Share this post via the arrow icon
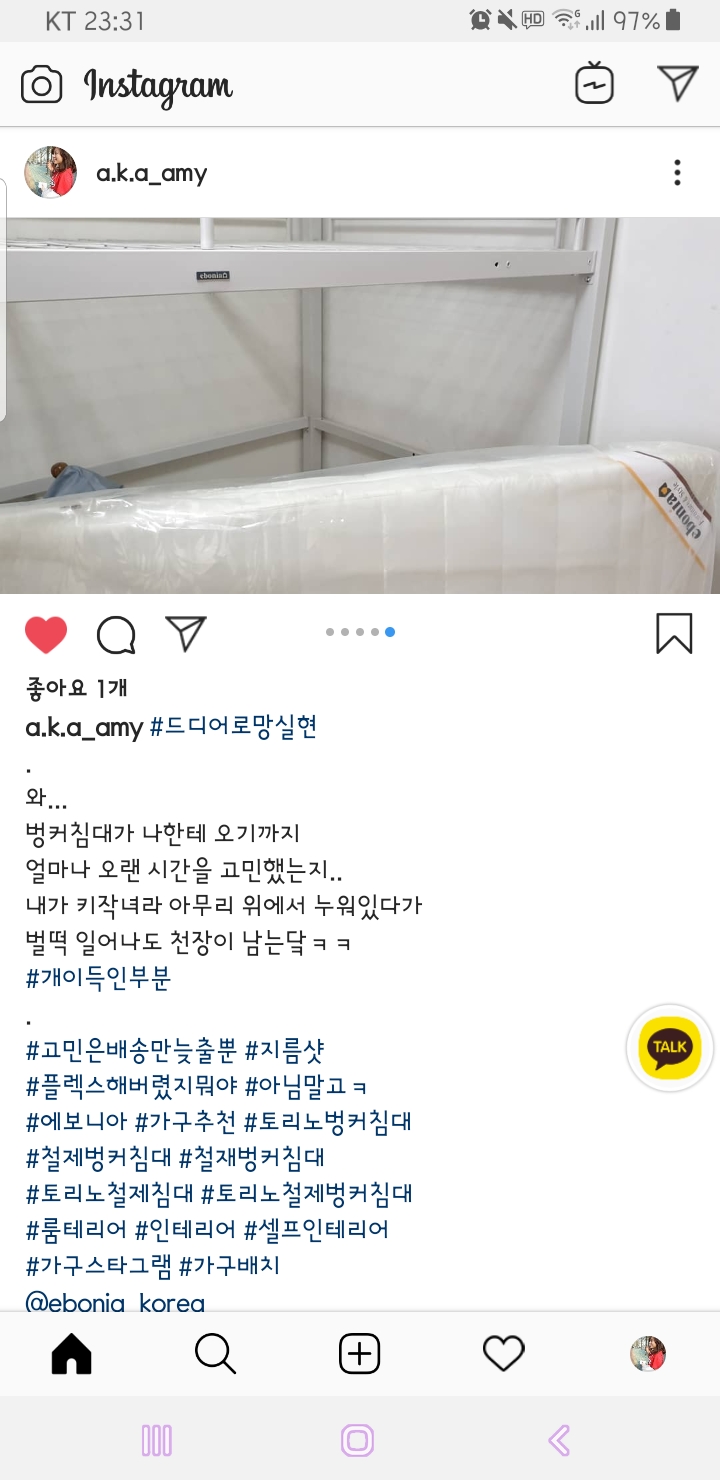Viewport: 720px width, 1480px height. [186, 633]
